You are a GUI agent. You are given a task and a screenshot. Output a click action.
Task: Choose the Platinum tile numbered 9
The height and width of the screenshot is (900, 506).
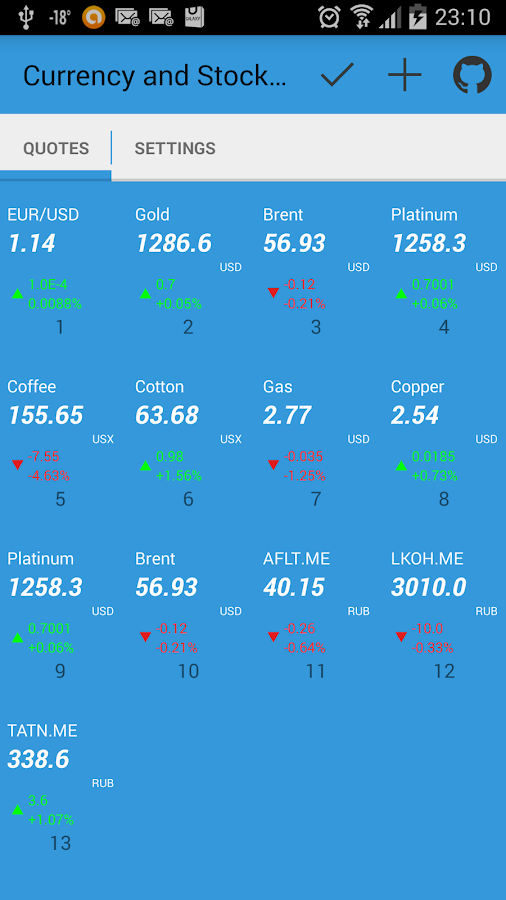coord(61,615)
